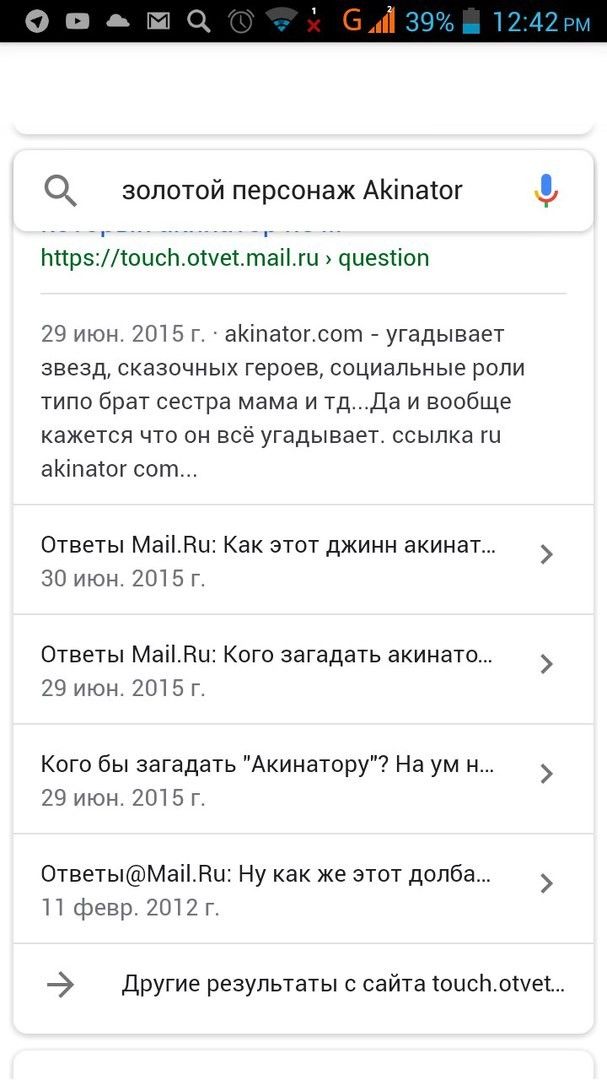Start voice search with the microphone
This screenshot has height=1080, width=607.
[546, 191]
